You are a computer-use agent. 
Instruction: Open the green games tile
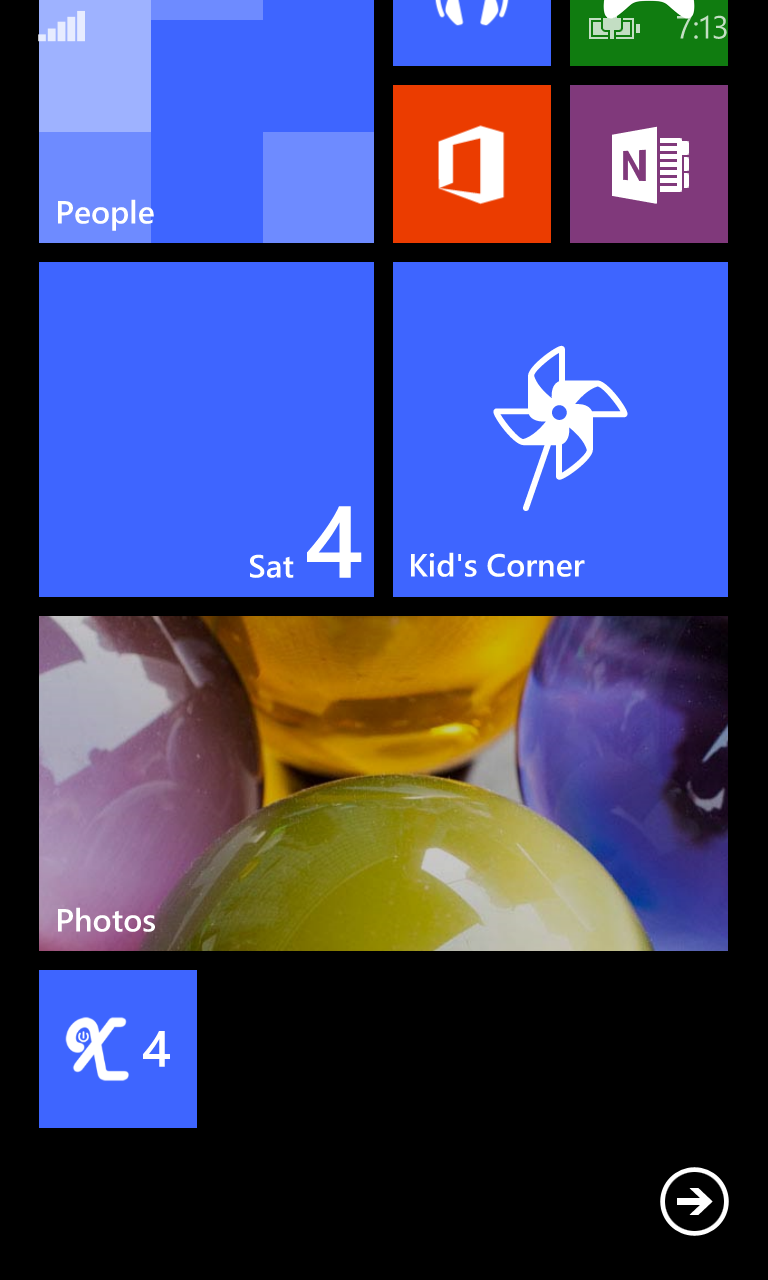649,33
